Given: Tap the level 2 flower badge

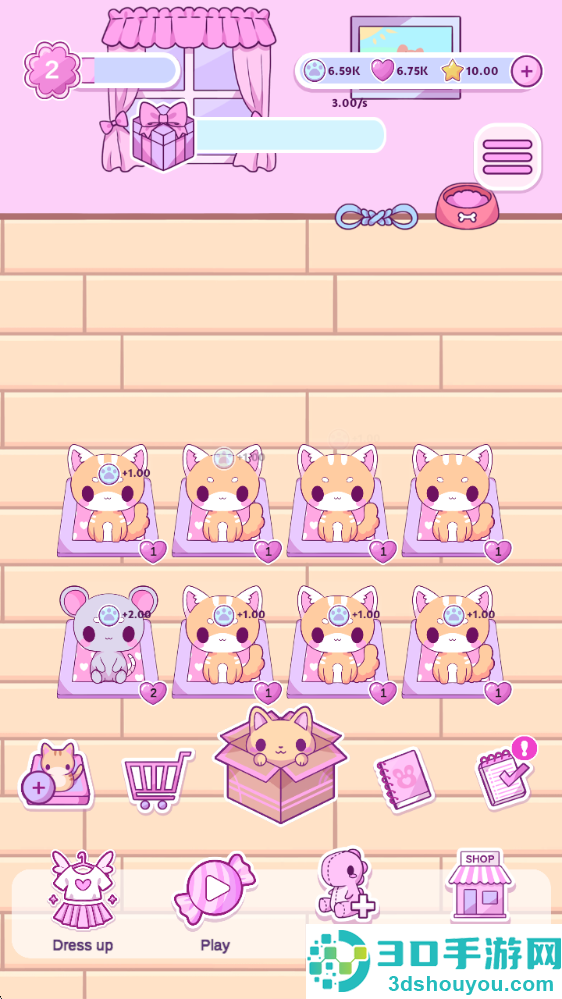Looking at the screenshot, I should 52,70.
